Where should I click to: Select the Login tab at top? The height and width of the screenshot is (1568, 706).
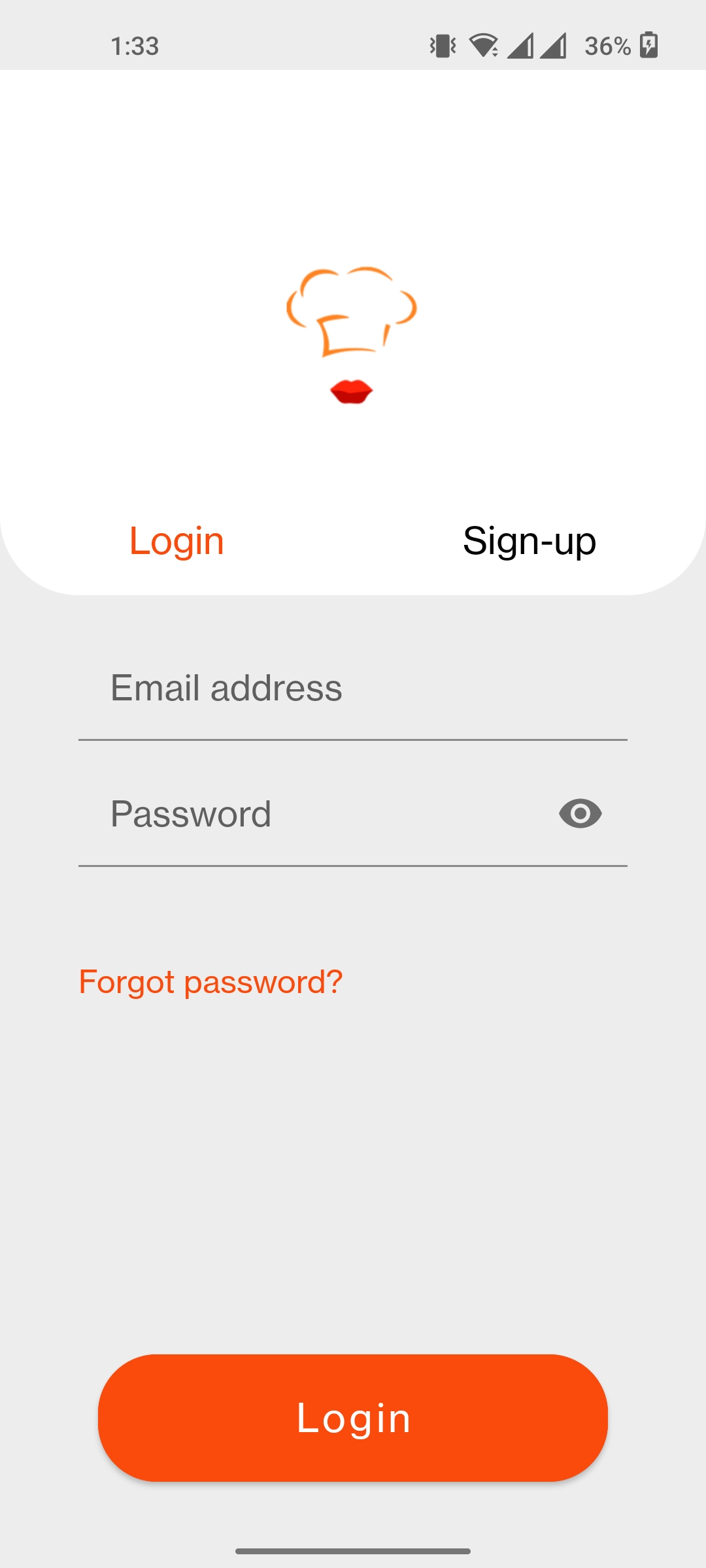coord(176,541)
